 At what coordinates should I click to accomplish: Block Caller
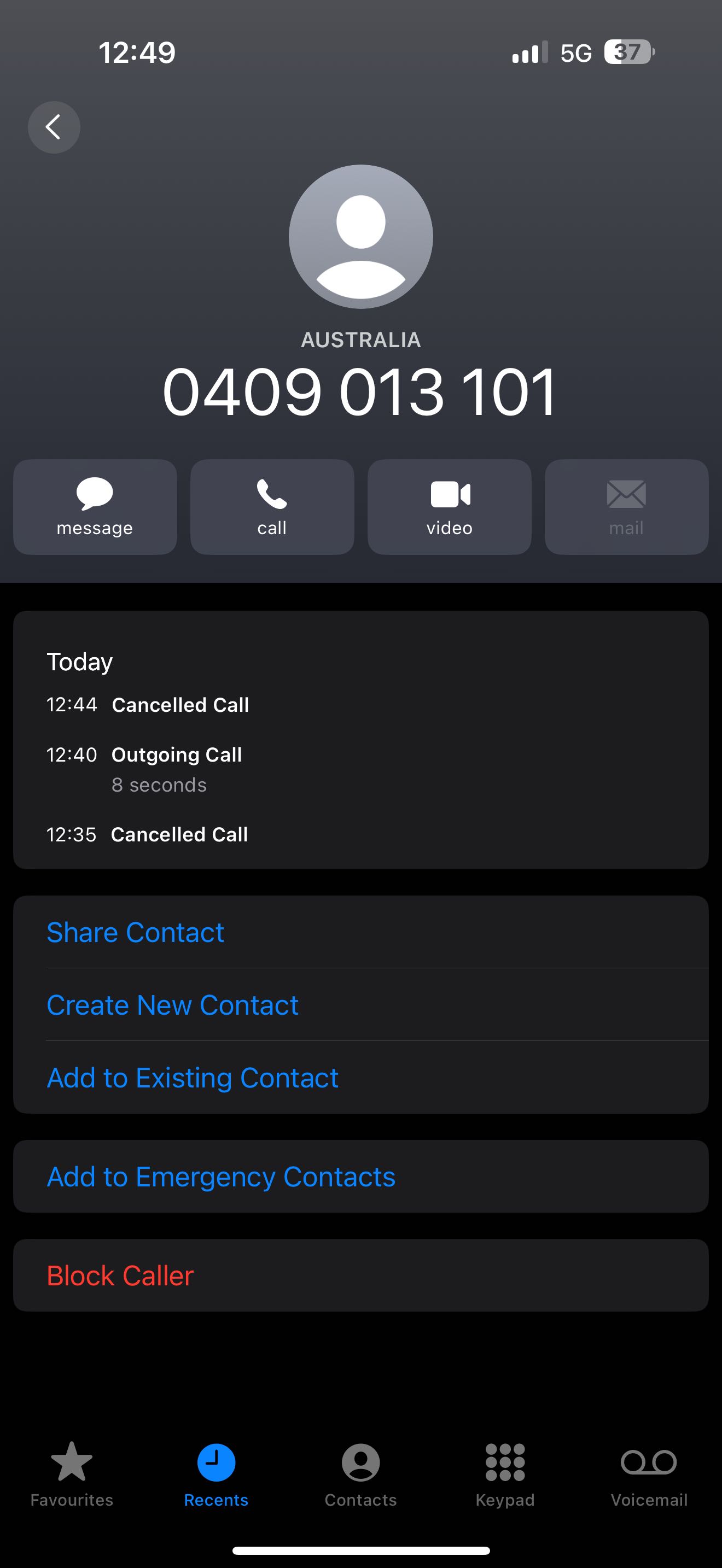pos(120,1276)
